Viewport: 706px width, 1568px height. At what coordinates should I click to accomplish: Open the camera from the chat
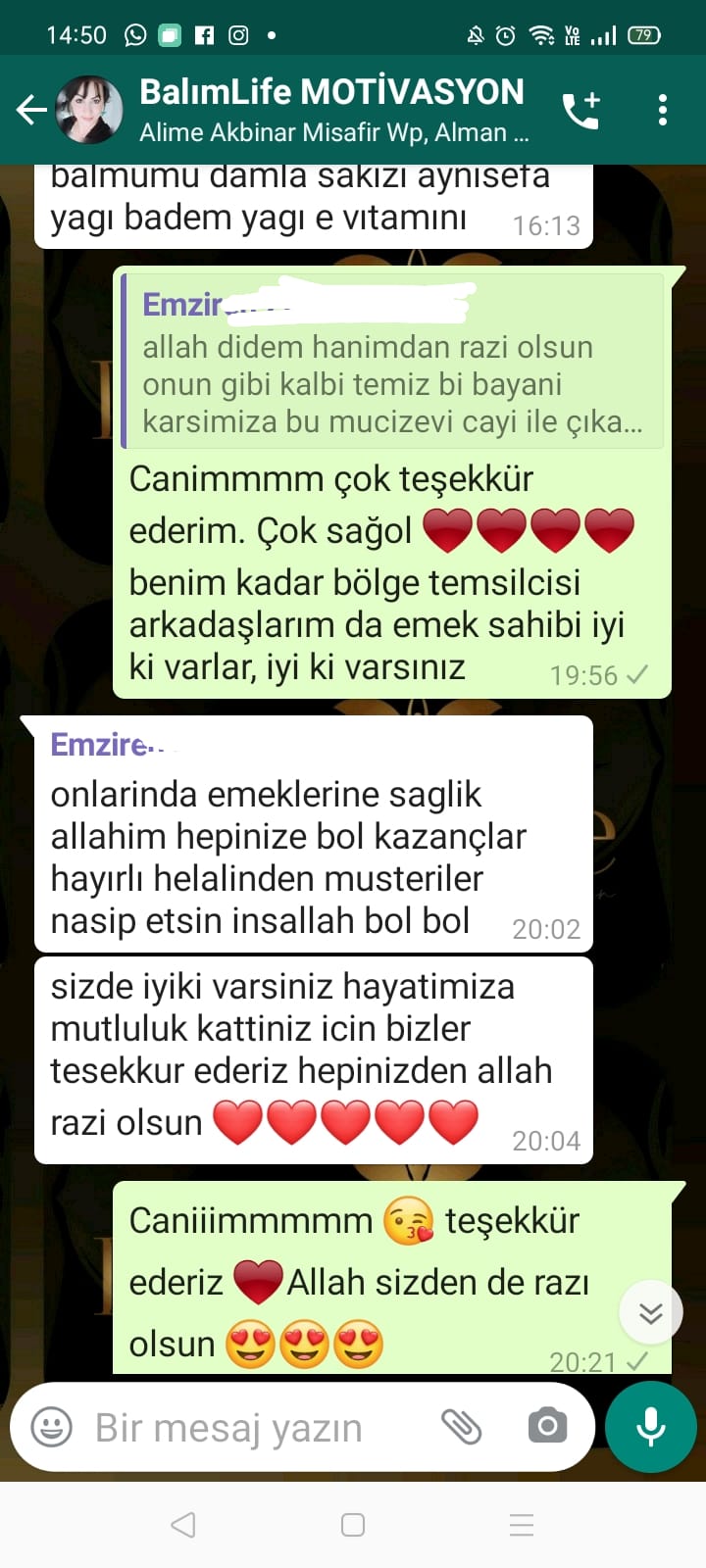coord(547,1426)
